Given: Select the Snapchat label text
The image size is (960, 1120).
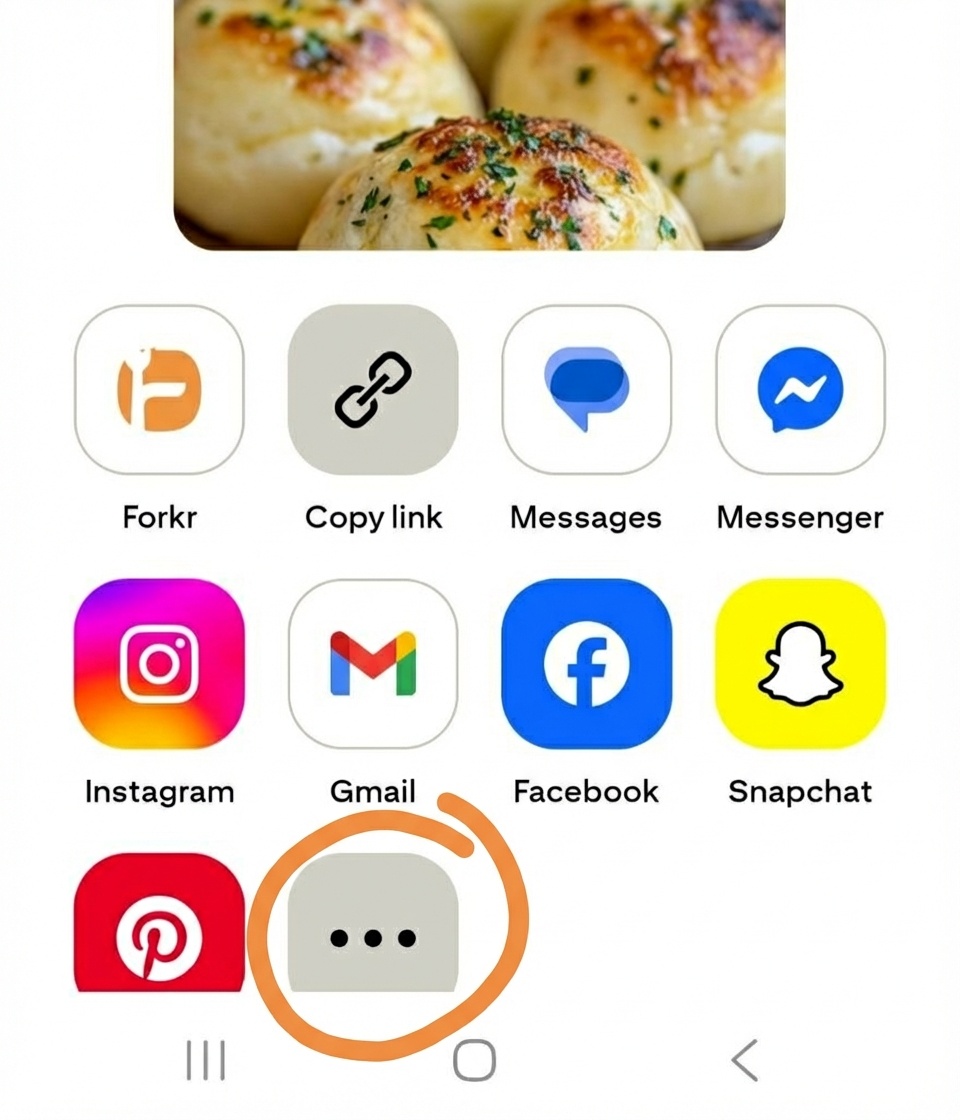Looking at the screenshot, I should [x=800, y=791].
